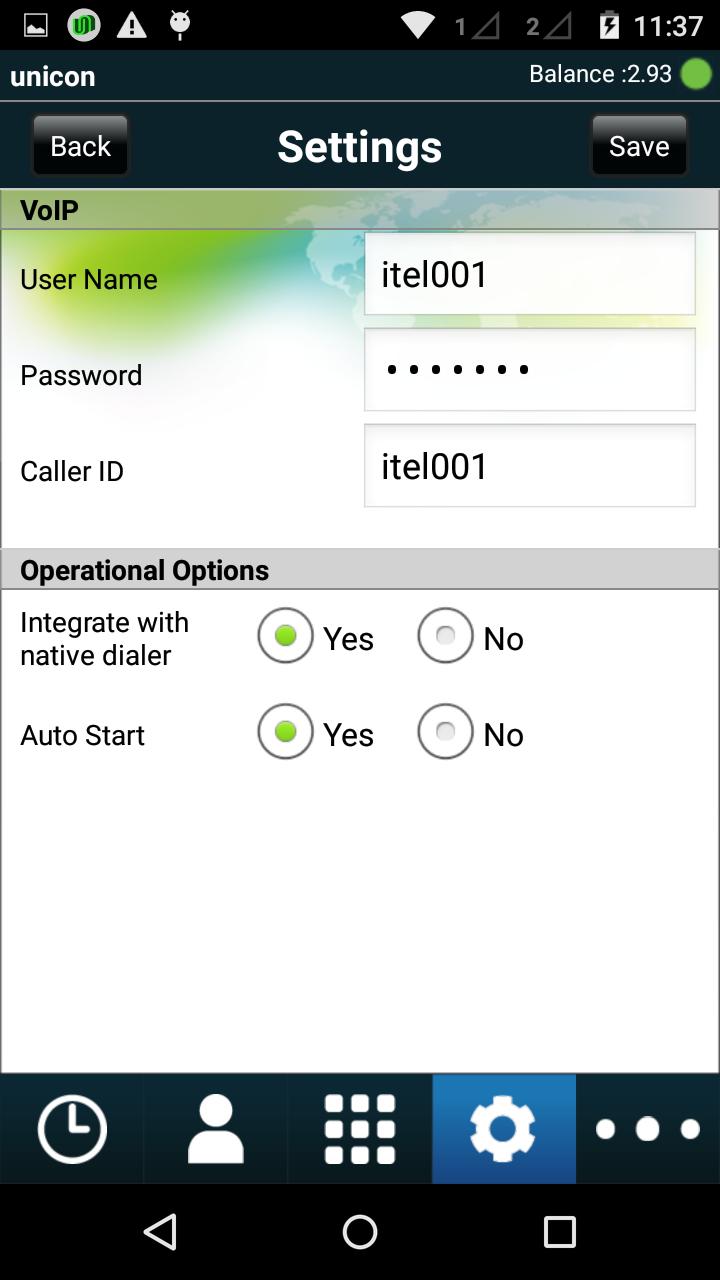Screen dimensions: 720x1280
Task: Save the settings
Action: pos(639,146)
